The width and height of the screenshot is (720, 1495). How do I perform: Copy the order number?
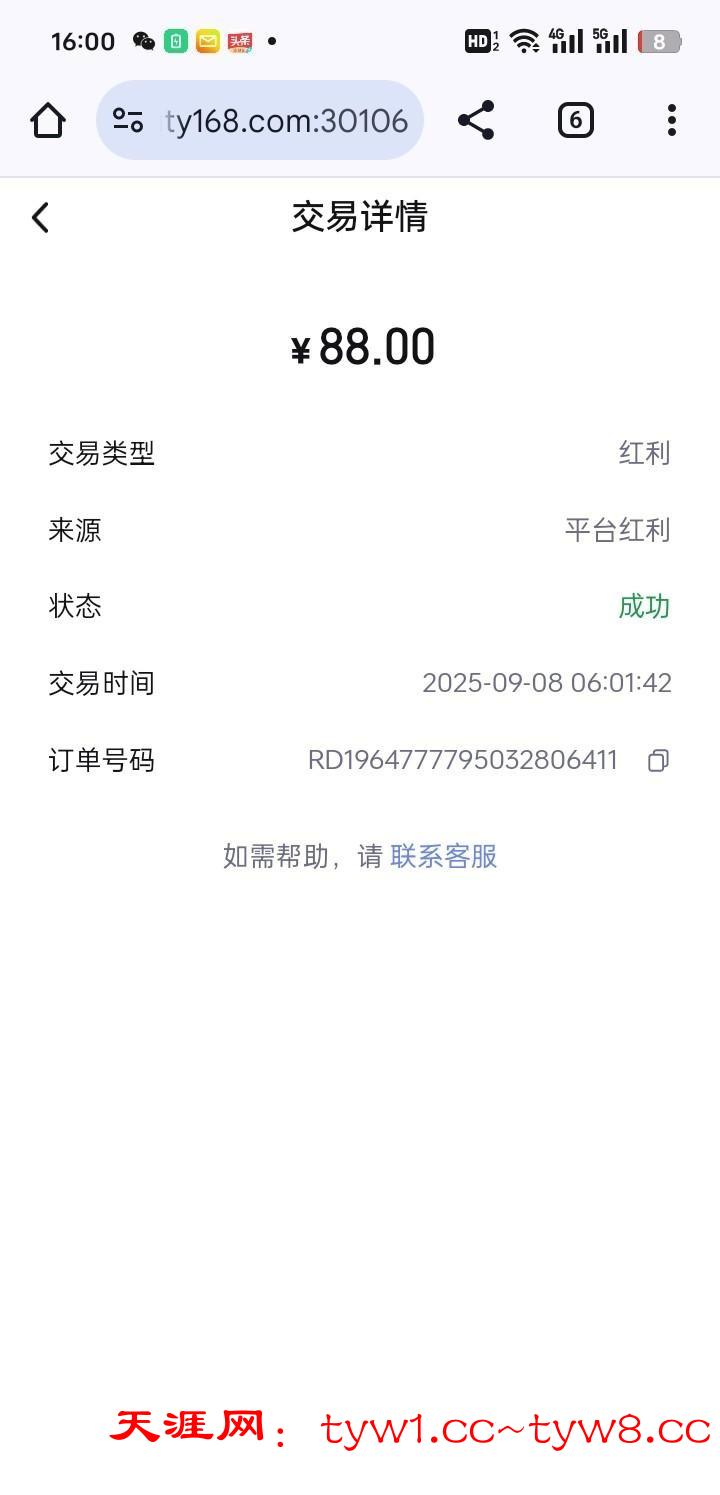(x=657, y=761)
